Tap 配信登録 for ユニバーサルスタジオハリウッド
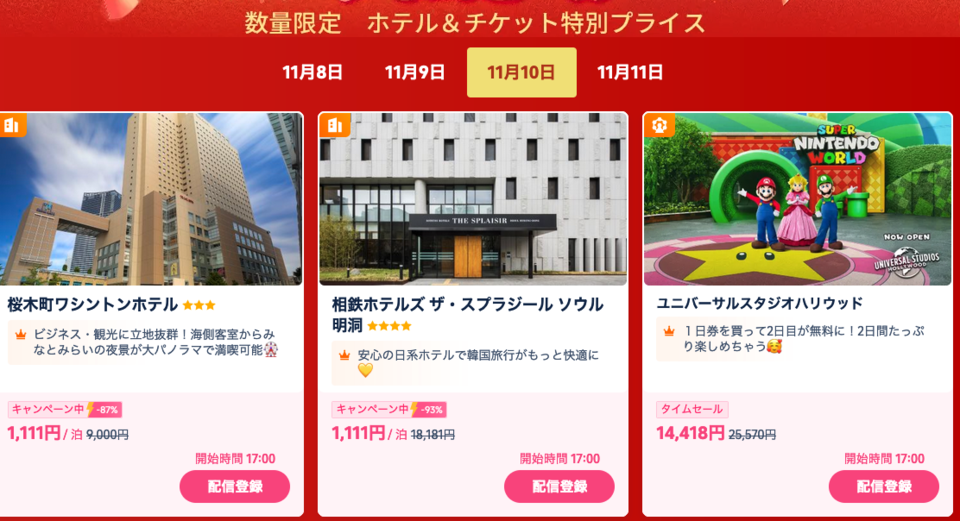The height and width of the screenshot is (521, 960). coord(883,487)
